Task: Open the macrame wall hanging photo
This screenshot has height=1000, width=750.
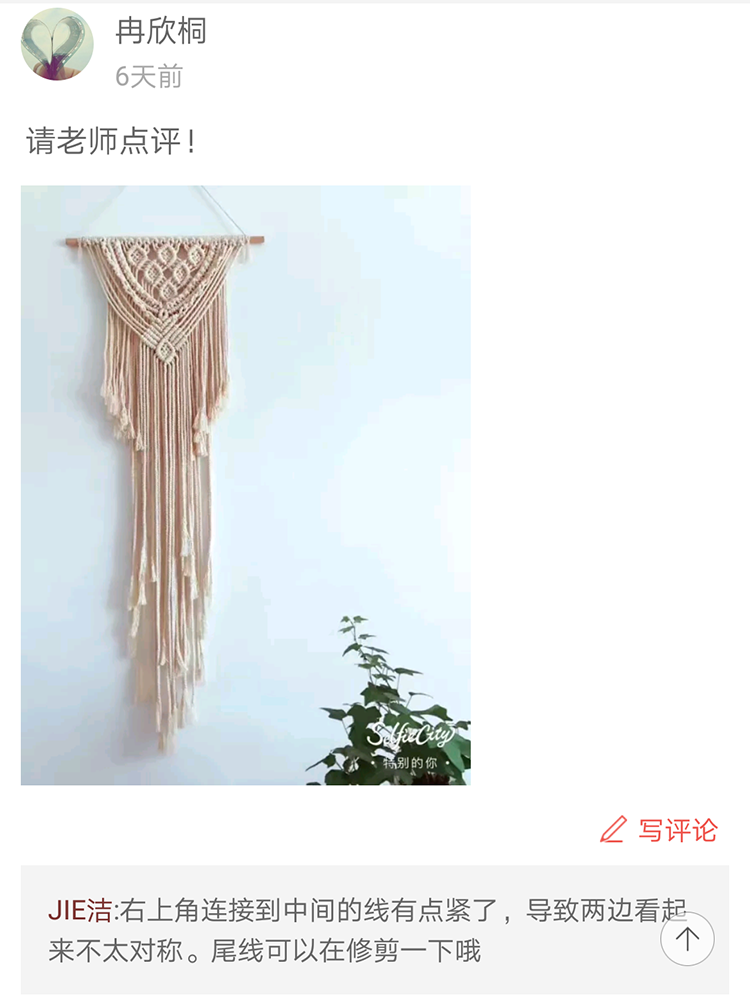Action: click(245, 485)
